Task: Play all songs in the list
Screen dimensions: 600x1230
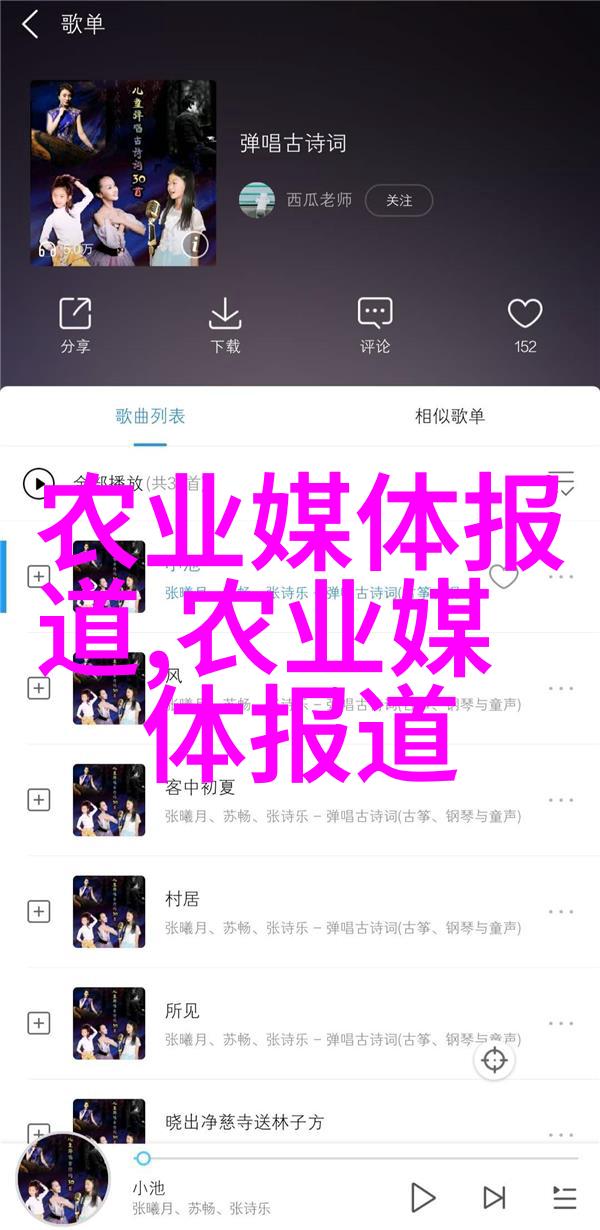Action: tap(39, 482)
